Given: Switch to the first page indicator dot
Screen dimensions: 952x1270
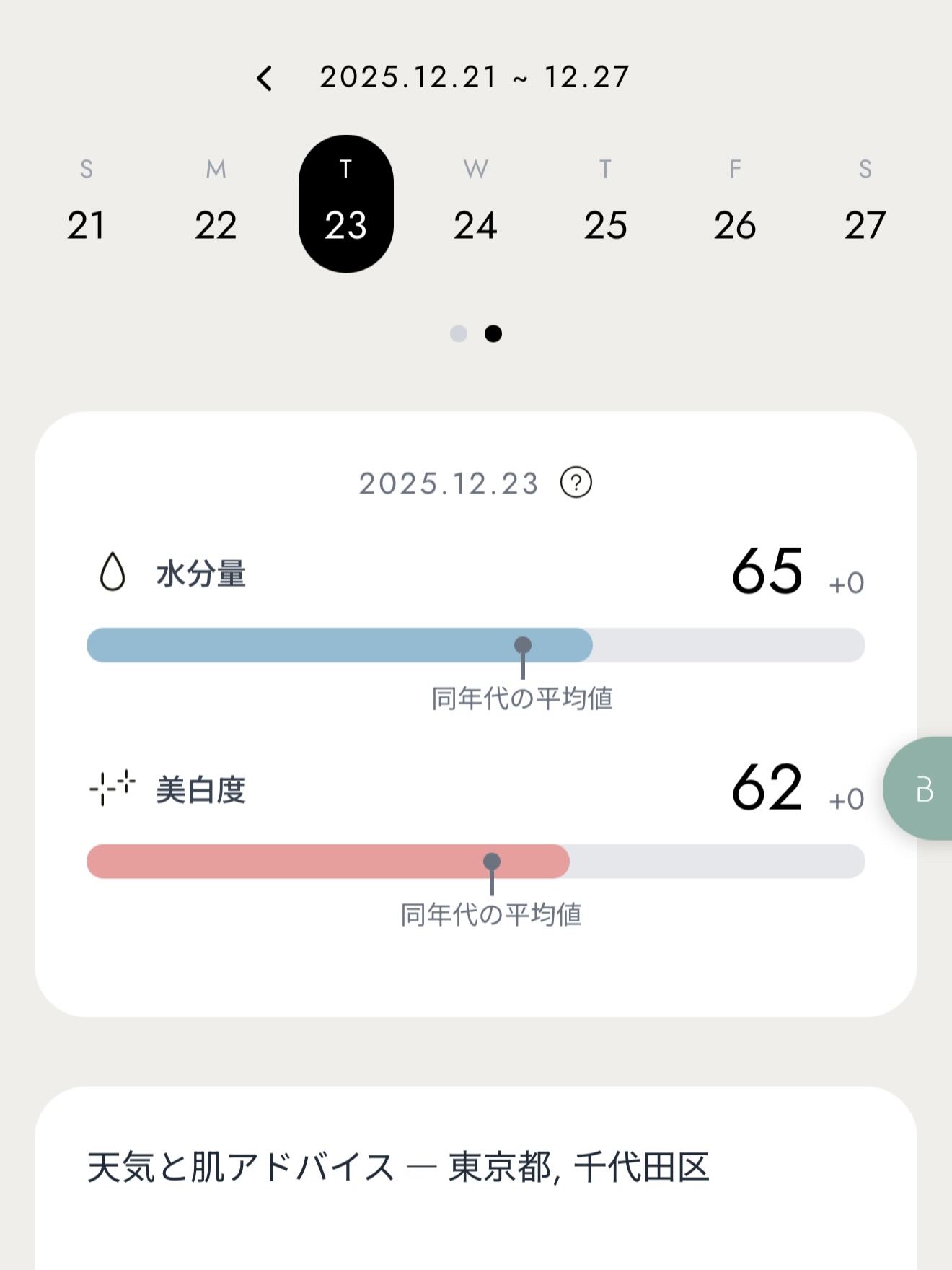Looking at the screenshot, I should (459, 333).
